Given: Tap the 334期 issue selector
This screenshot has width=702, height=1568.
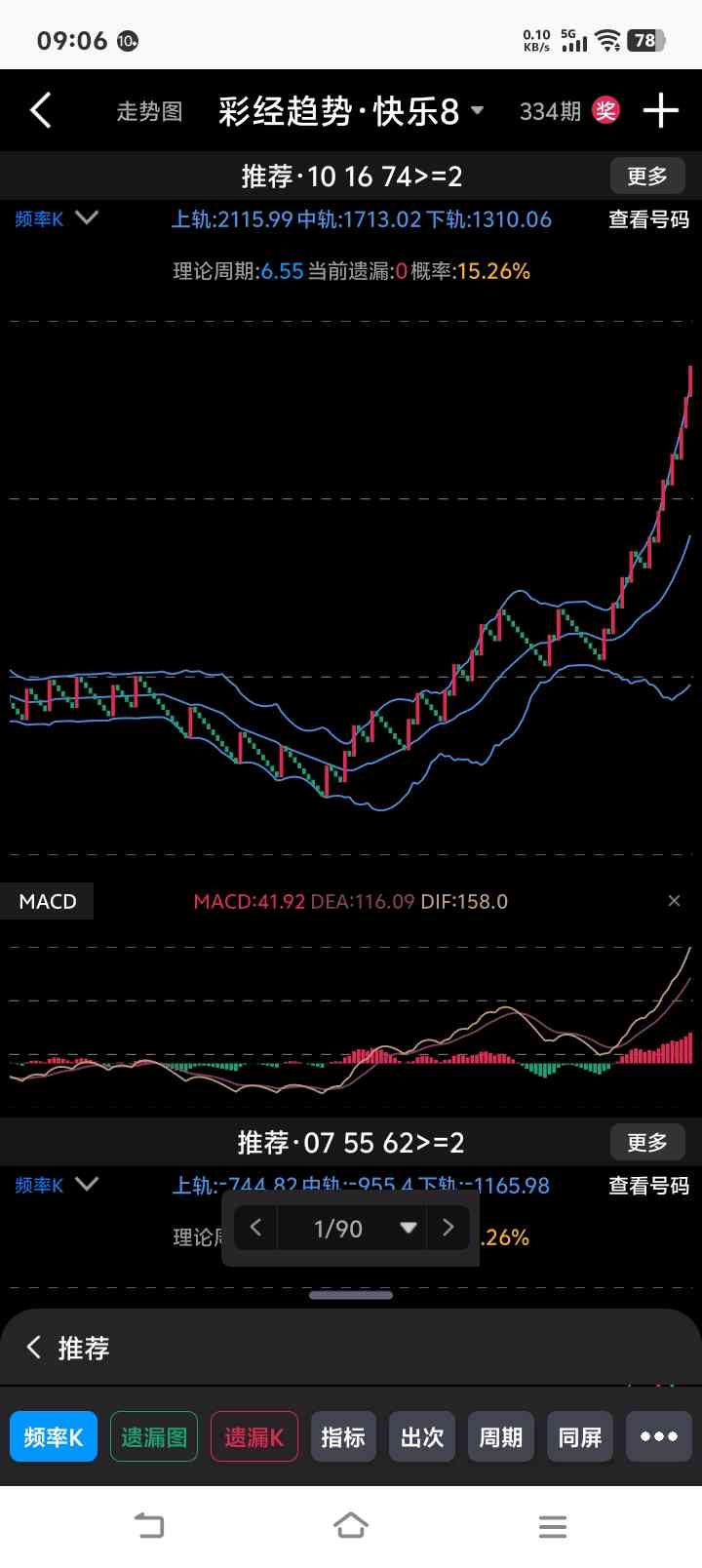Looking at the screenshot, I should tap(550, 111).
